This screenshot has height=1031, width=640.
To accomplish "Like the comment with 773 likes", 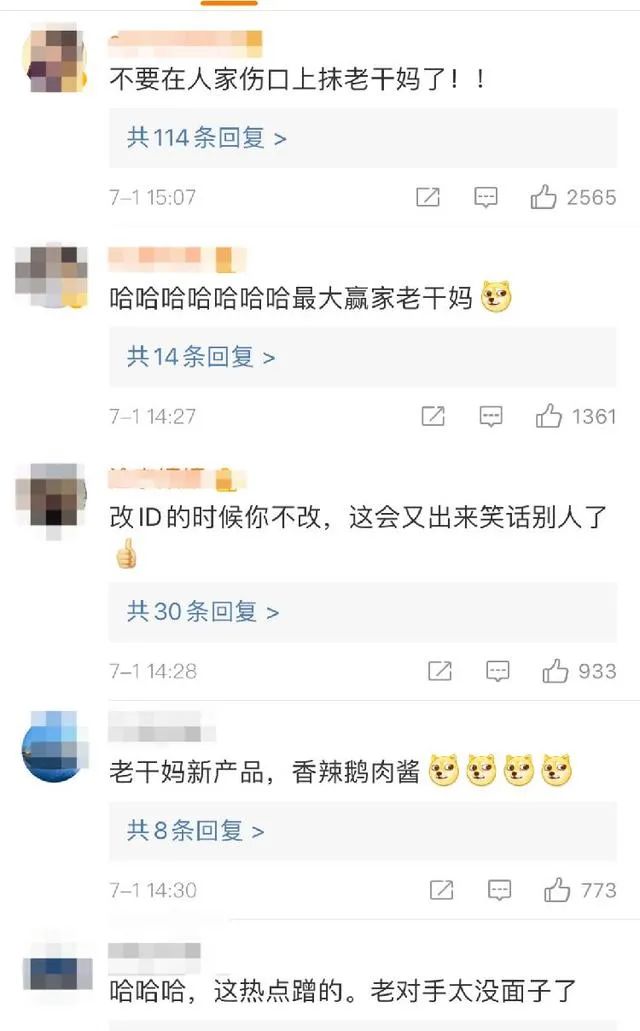I will click(557, 889).
